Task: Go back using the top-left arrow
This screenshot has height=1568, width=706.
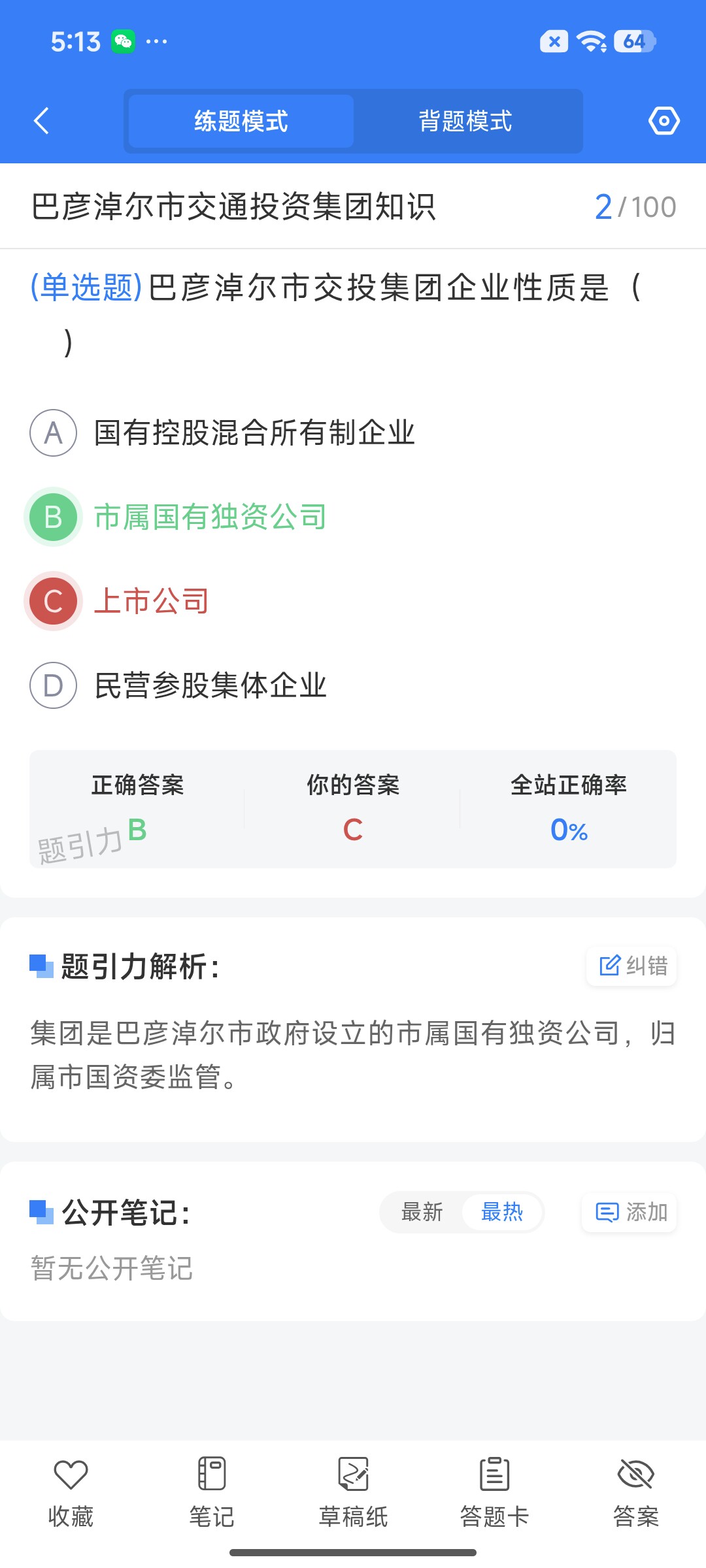Action: tap(41, 121)
